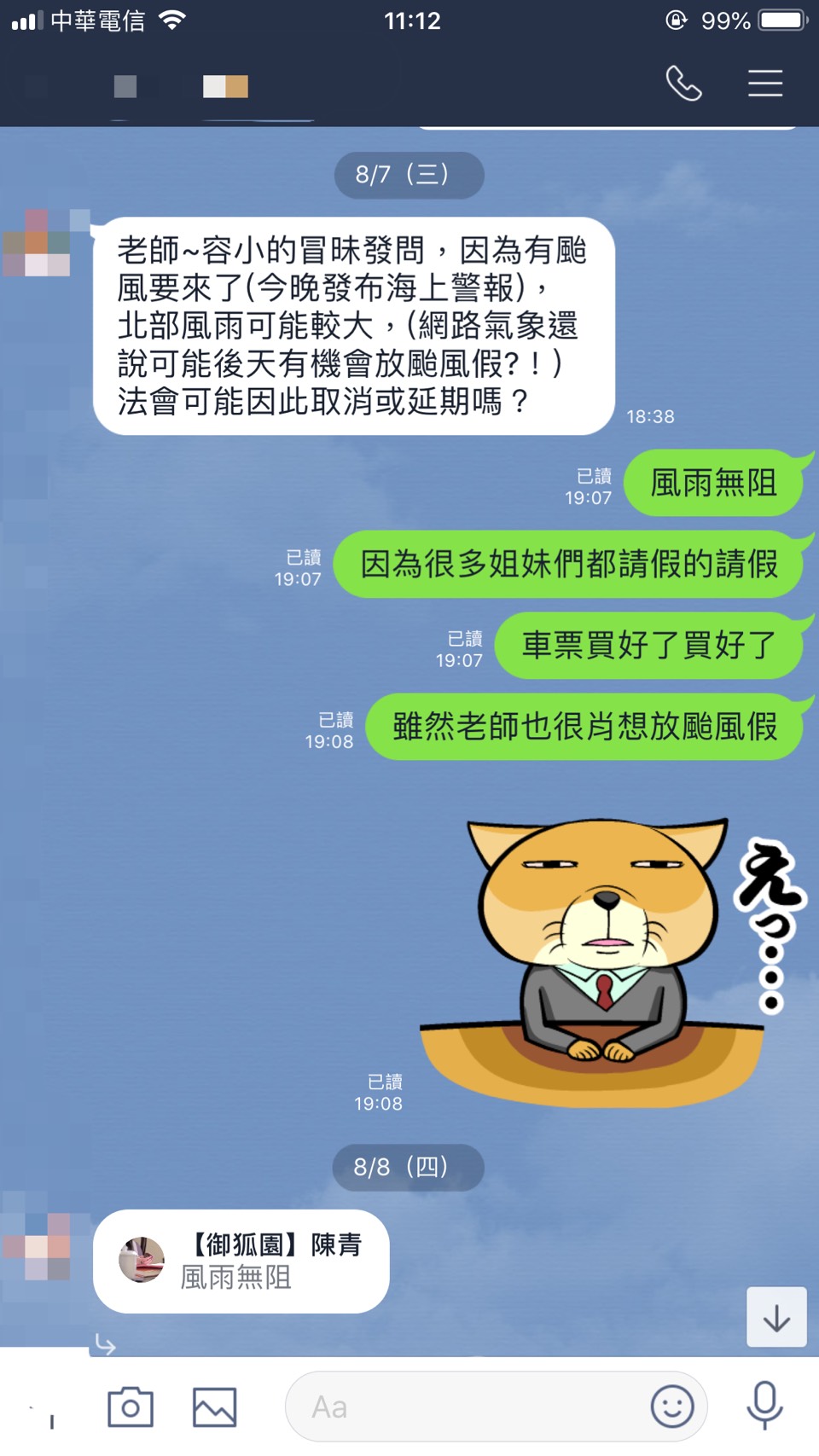The width and height of the screenshot is (819, 1456).
Task: Open the shared 【御狐園】陳青 message card
Action: (x=241, y=1261)
